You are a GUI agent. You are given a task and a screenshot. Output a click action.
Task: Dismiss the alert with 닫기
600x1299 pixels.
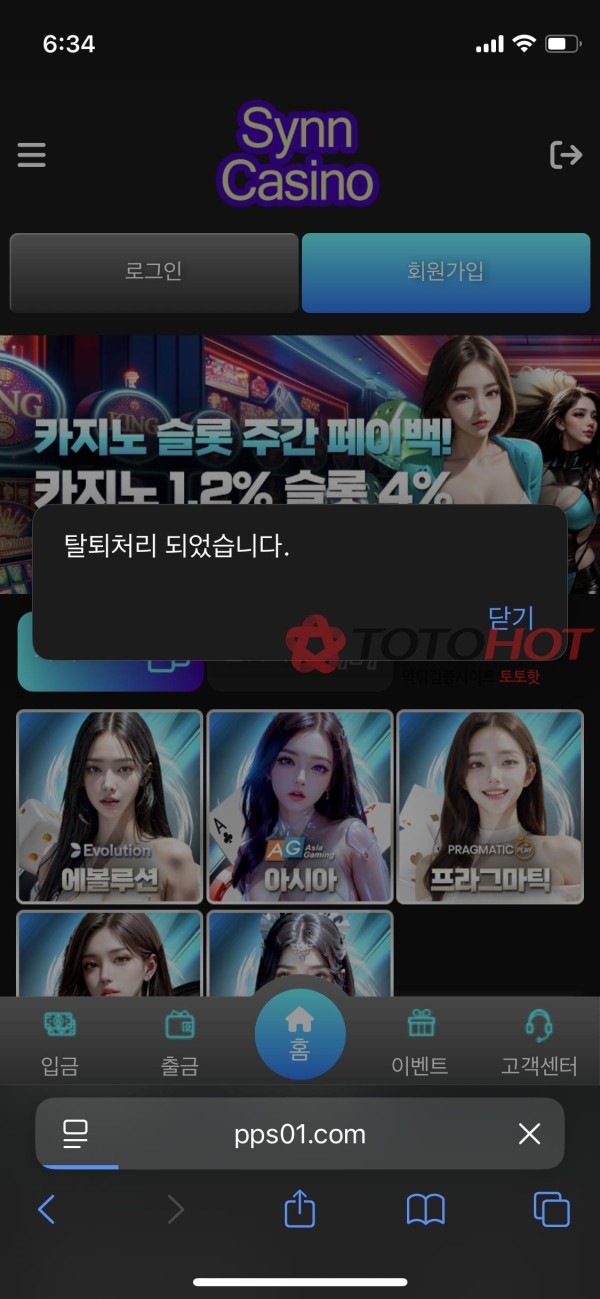tap(511, 617)
